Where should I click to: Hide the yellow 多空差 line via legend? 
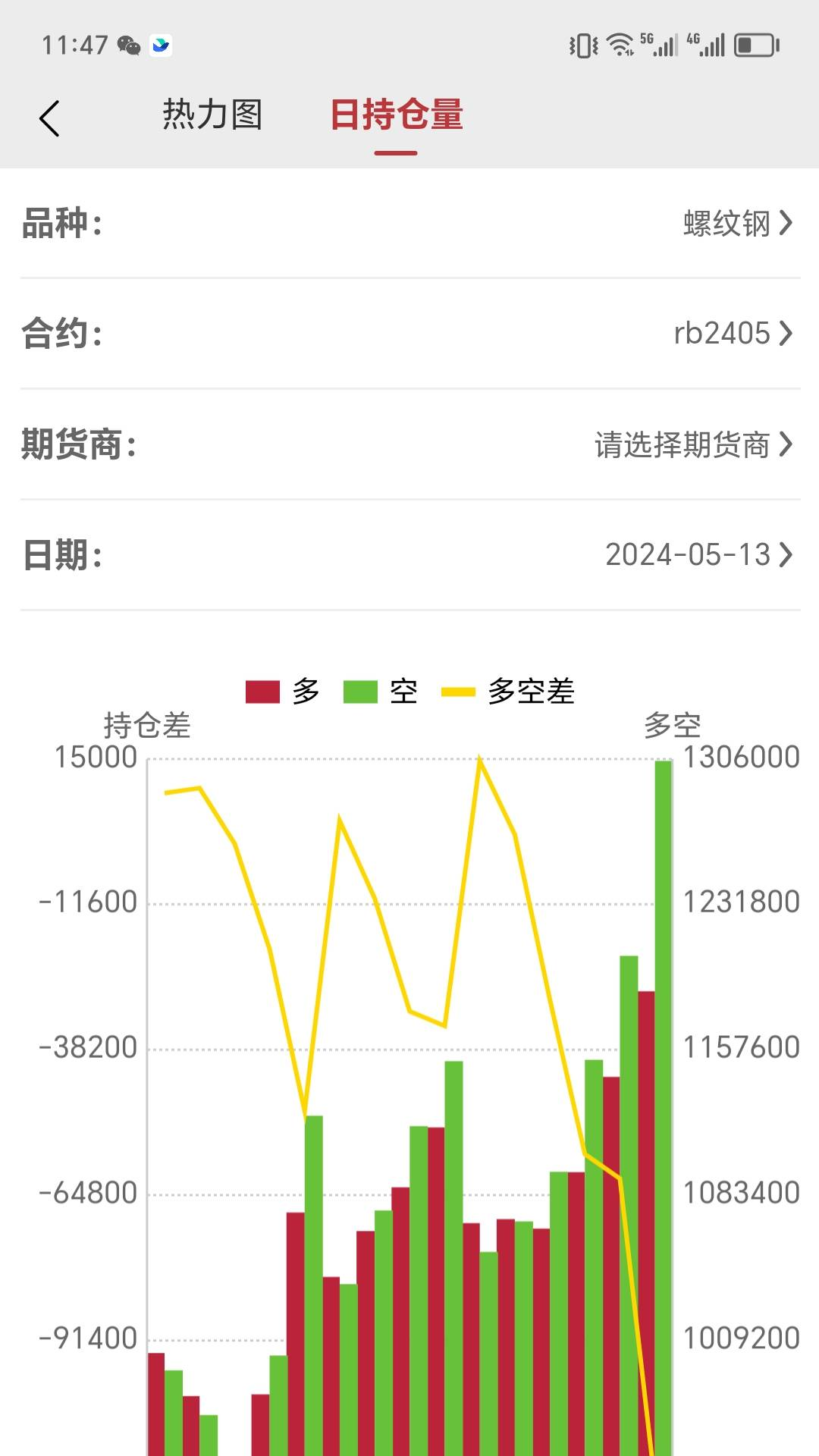[x=508, y=692]
